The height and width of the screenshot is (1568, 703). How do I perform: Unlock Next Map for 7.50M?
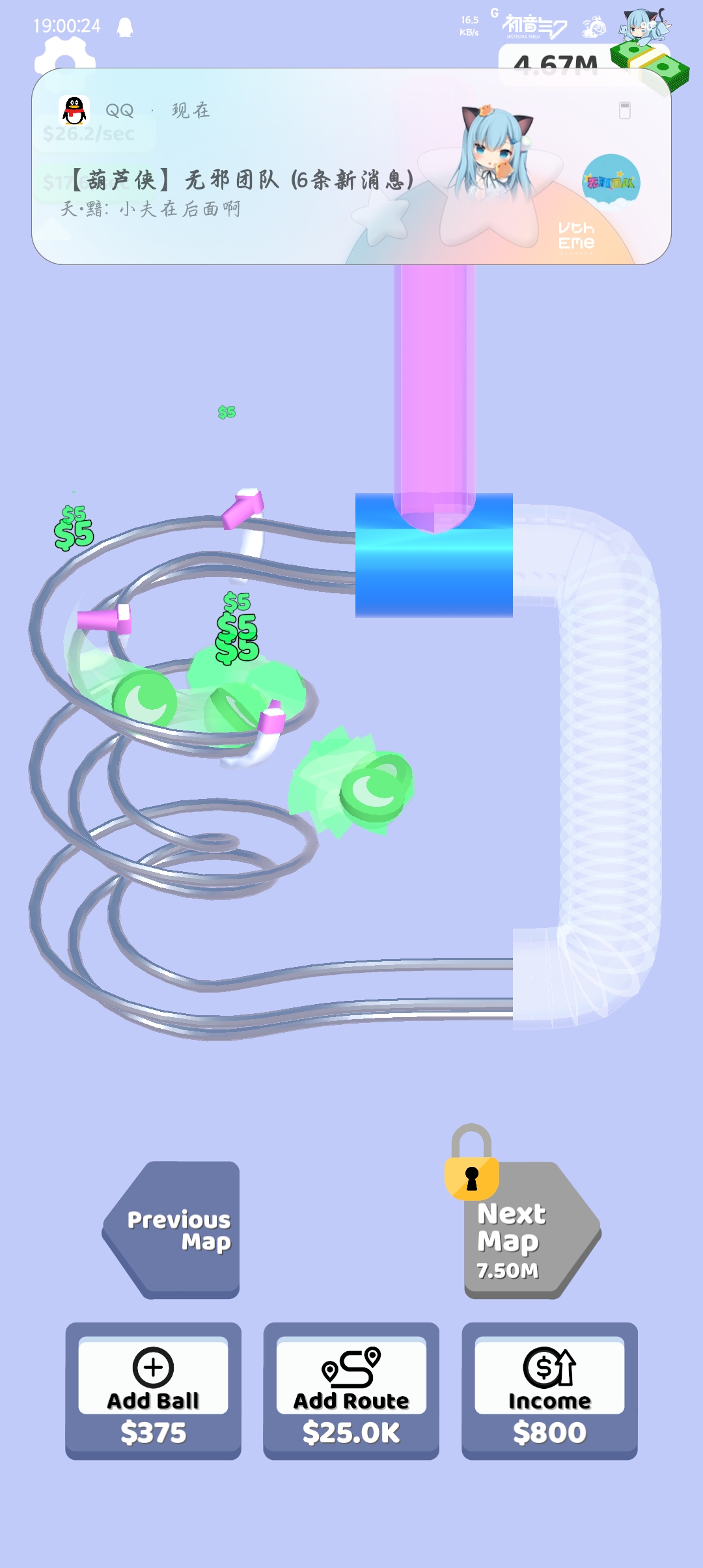pyautogui.click(x=529, y=1231)
